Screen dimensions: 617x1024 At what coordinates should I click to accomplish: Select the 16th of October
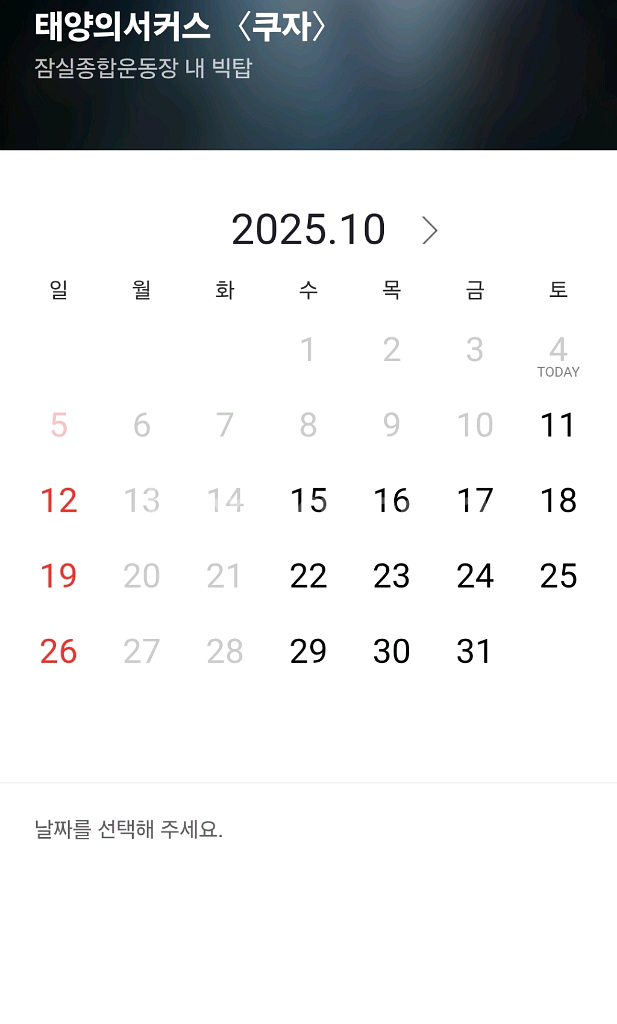click(x=391, y=500)
